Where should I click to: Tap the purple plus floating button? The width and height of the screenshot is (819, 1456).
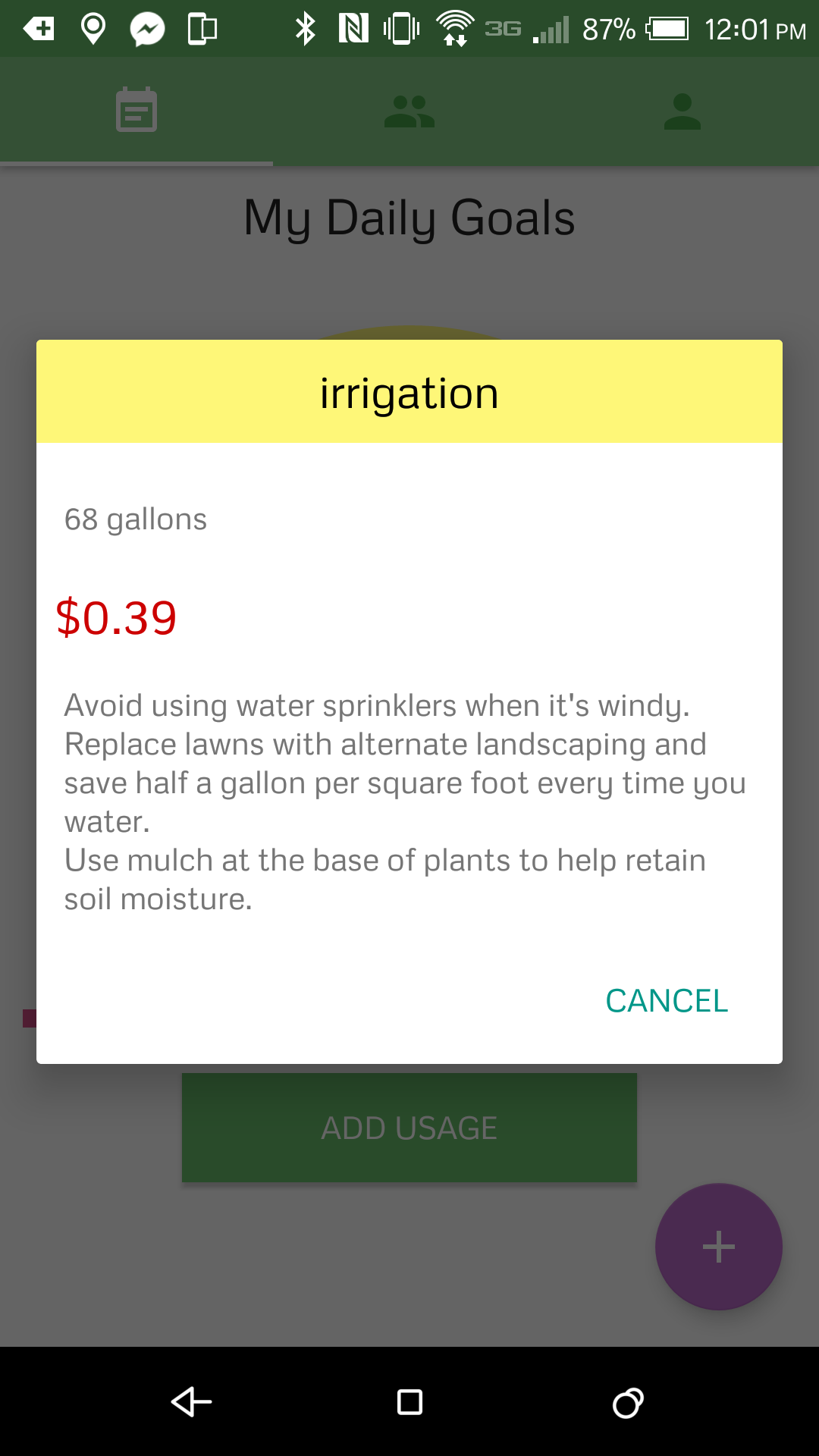[x=718, y=1247]
